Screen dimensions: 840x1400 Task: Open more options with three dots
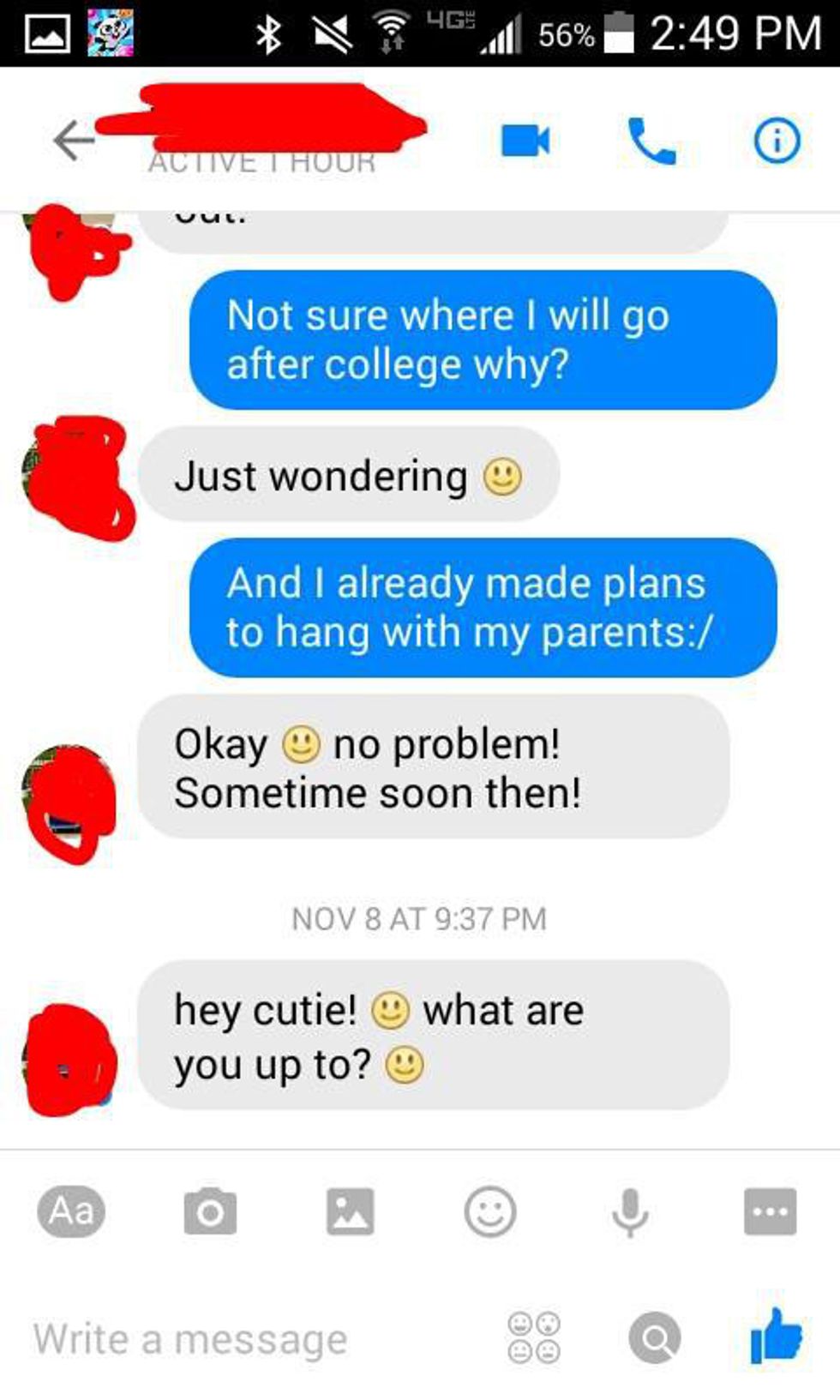click(x=770, y=1211)
